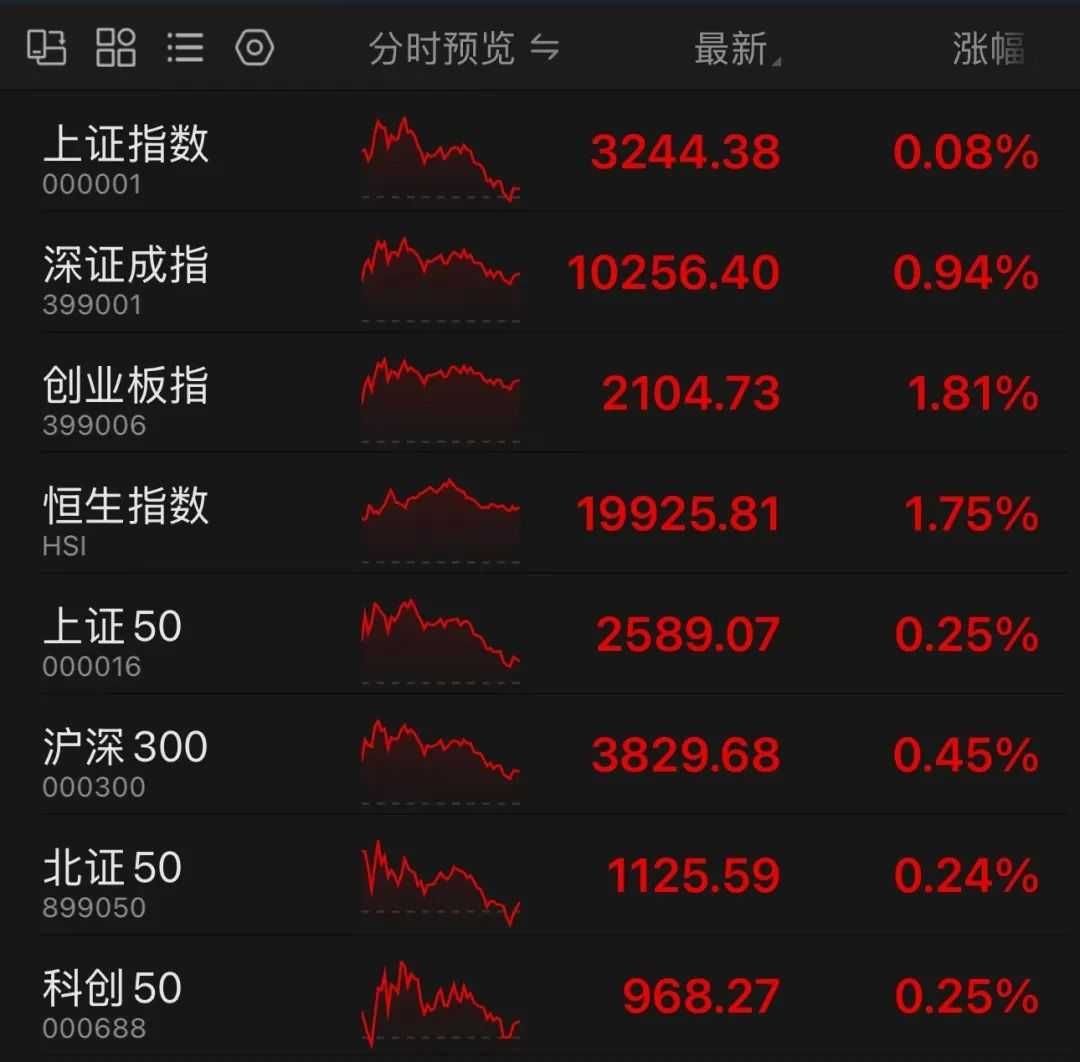Sort by the 最新 column header
This screenshot has height=1062, width=1080.
[x=736, y=49]
